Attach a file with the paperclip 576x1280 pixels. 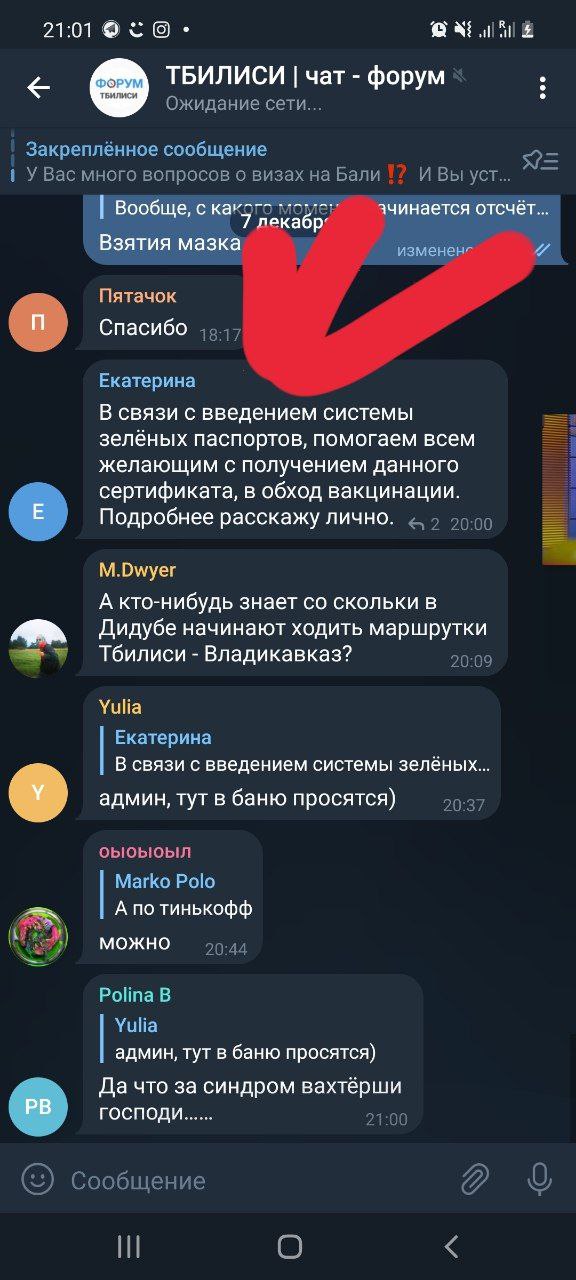tap(475, 1180)
